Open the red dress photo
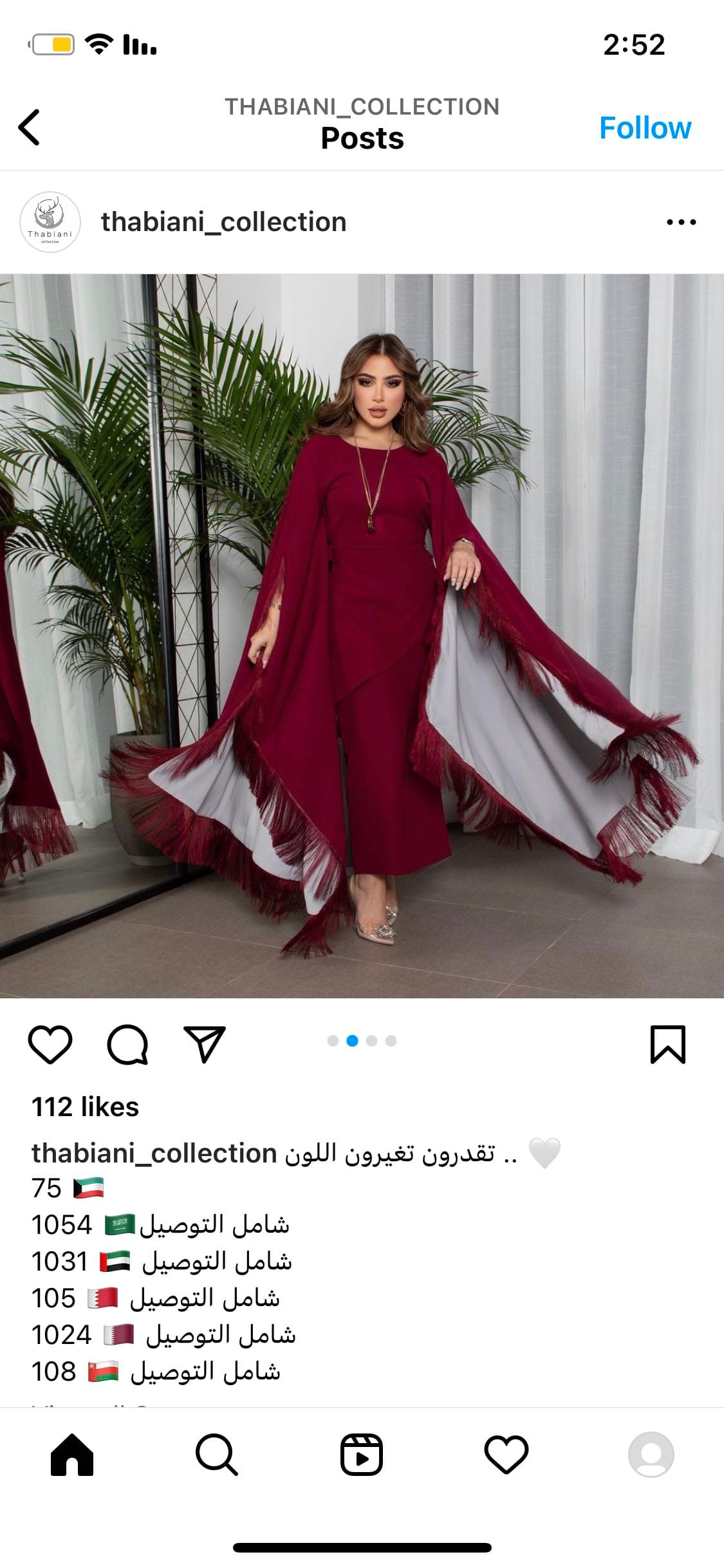Viewport: 724px width, 1568px height. click(362, 636)
